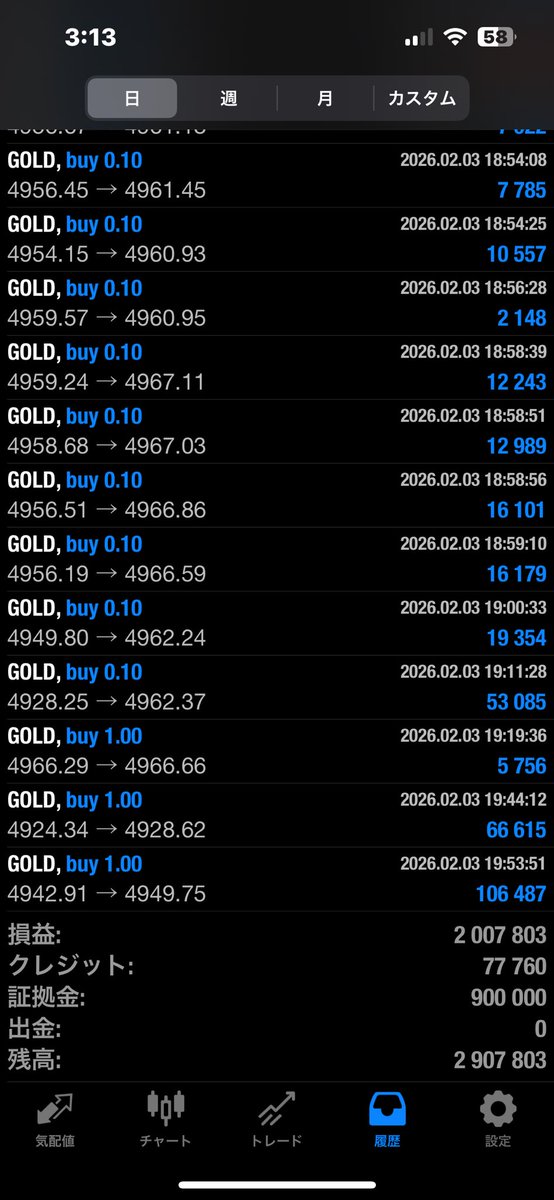Go to the チャート chart tab
This screenshot has height=1200, width=554.
(x=166, y=1119)
